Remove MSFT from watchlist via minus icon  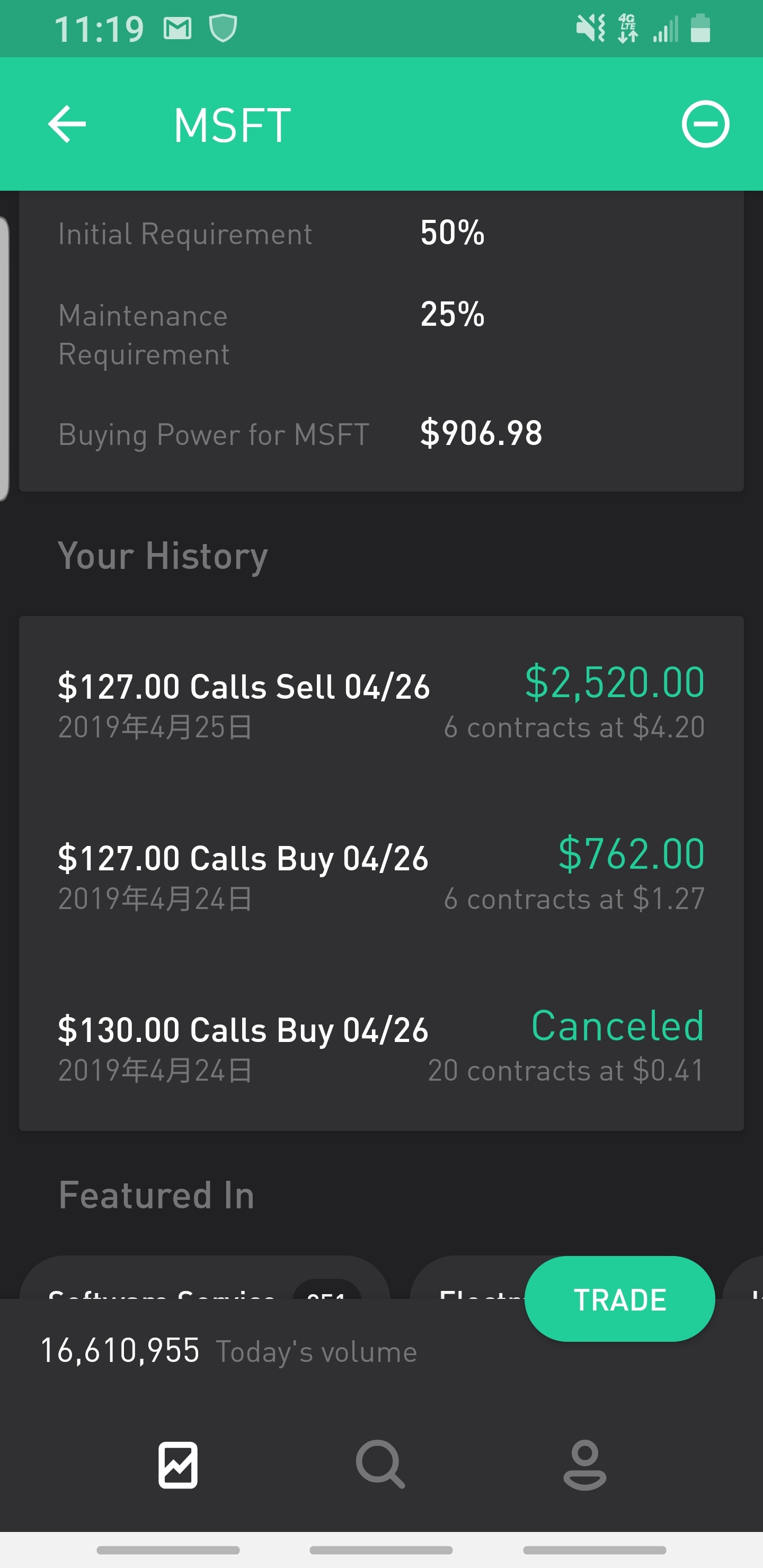[x=705, y=124]
